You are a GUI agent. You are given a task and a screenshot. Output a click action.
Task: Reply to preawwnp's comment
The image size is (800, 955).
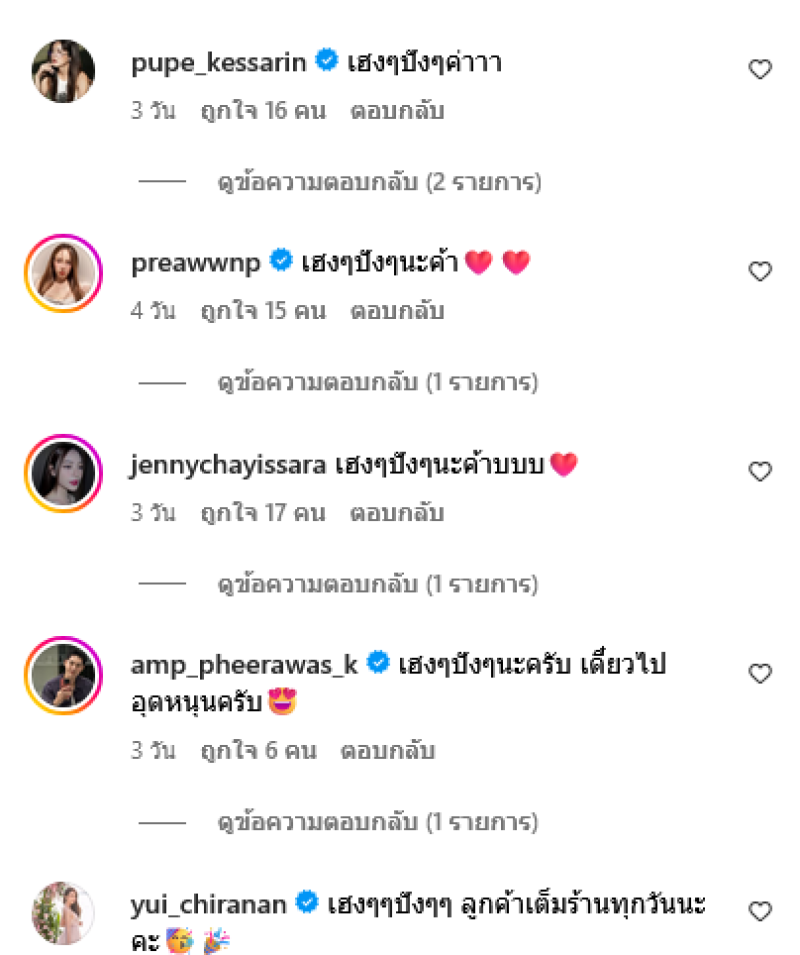tap(396, 311)
